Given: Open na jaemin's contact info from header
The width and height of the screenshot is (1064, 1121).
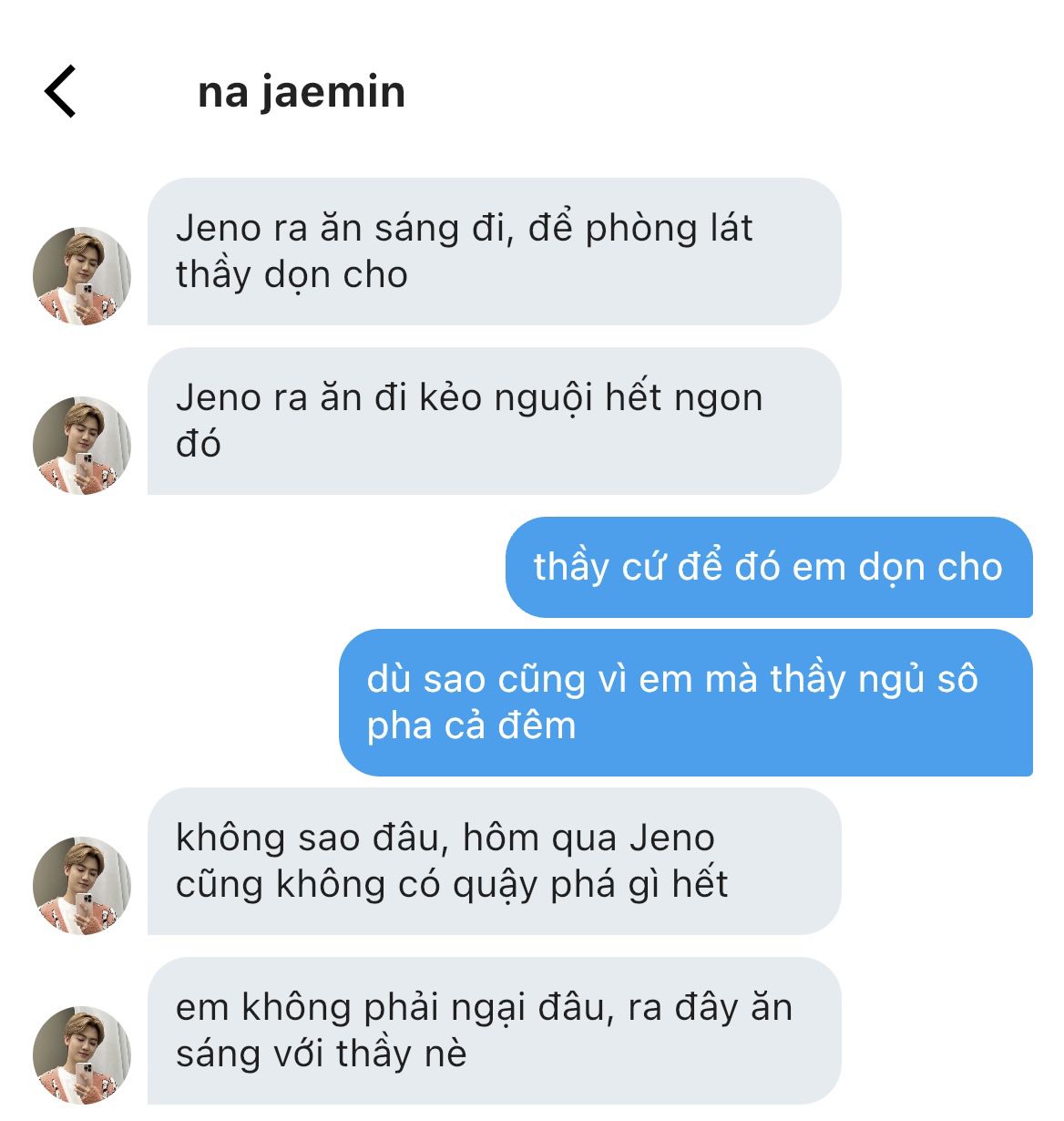Looking at the screenshot, I should coord(302,93).
